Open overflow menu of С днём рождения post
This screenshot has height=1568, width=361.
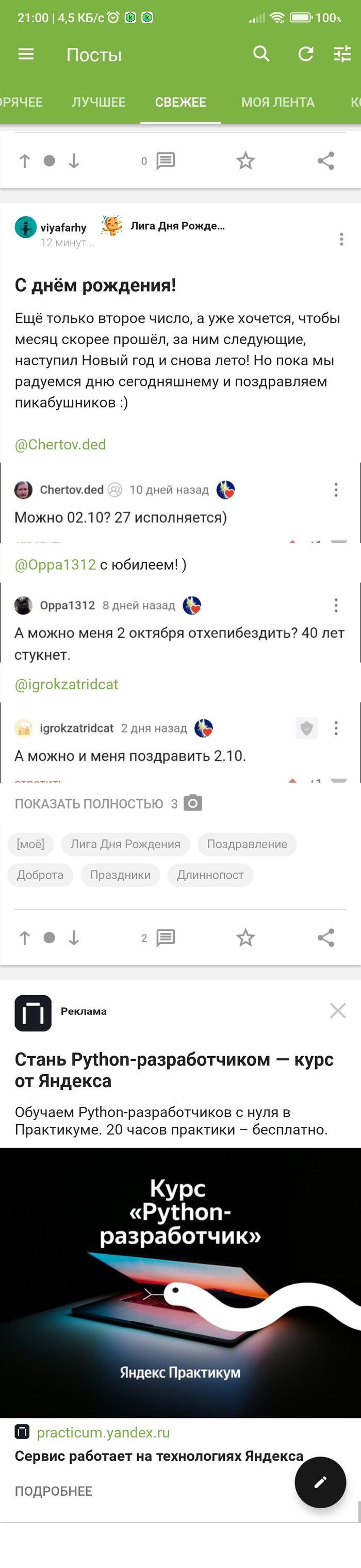coord(341,239)
